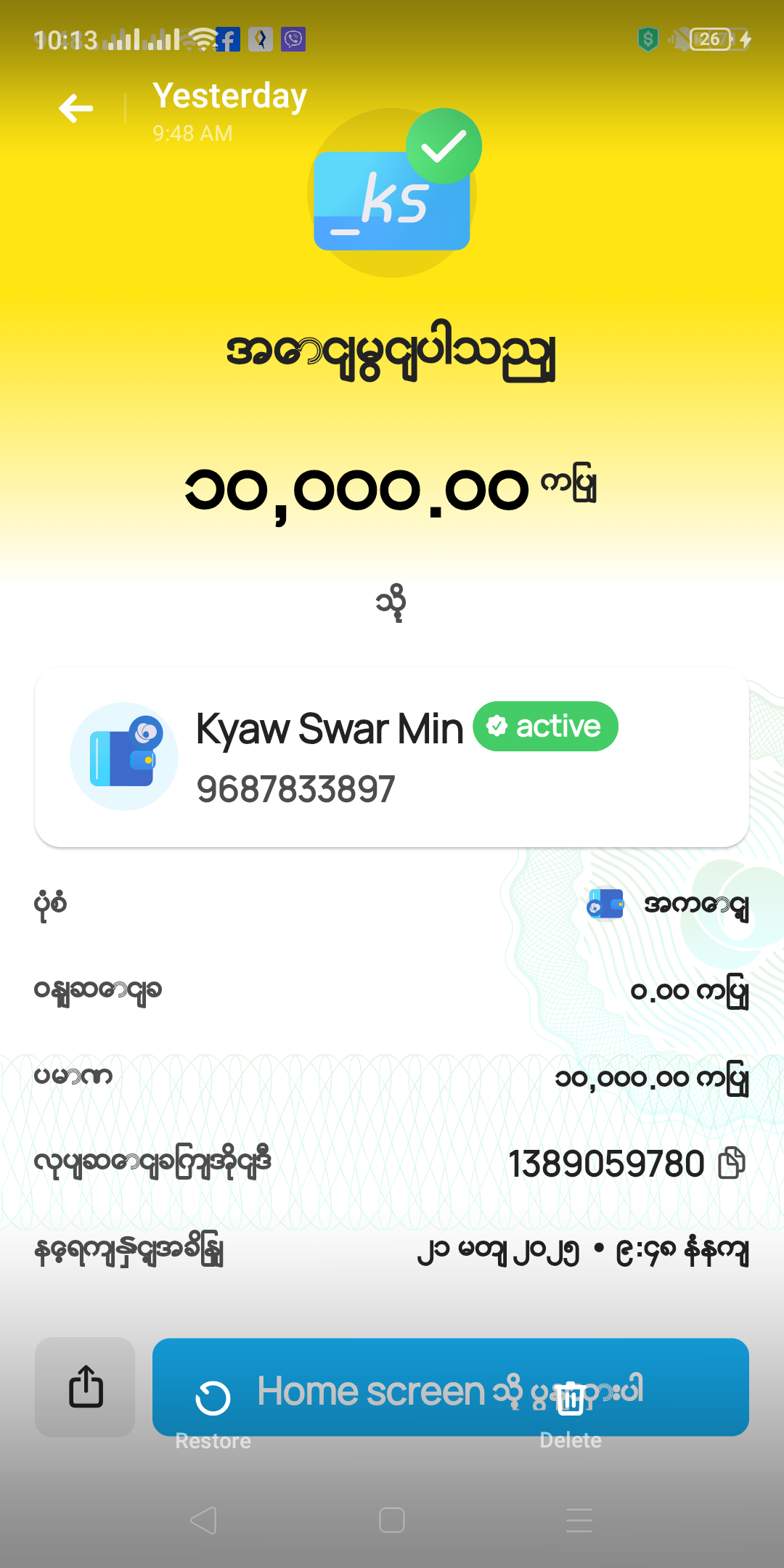Delete this screenshot permanently
The width and height of the screenshot is (784, 1568).
(x=571, y=1412)
